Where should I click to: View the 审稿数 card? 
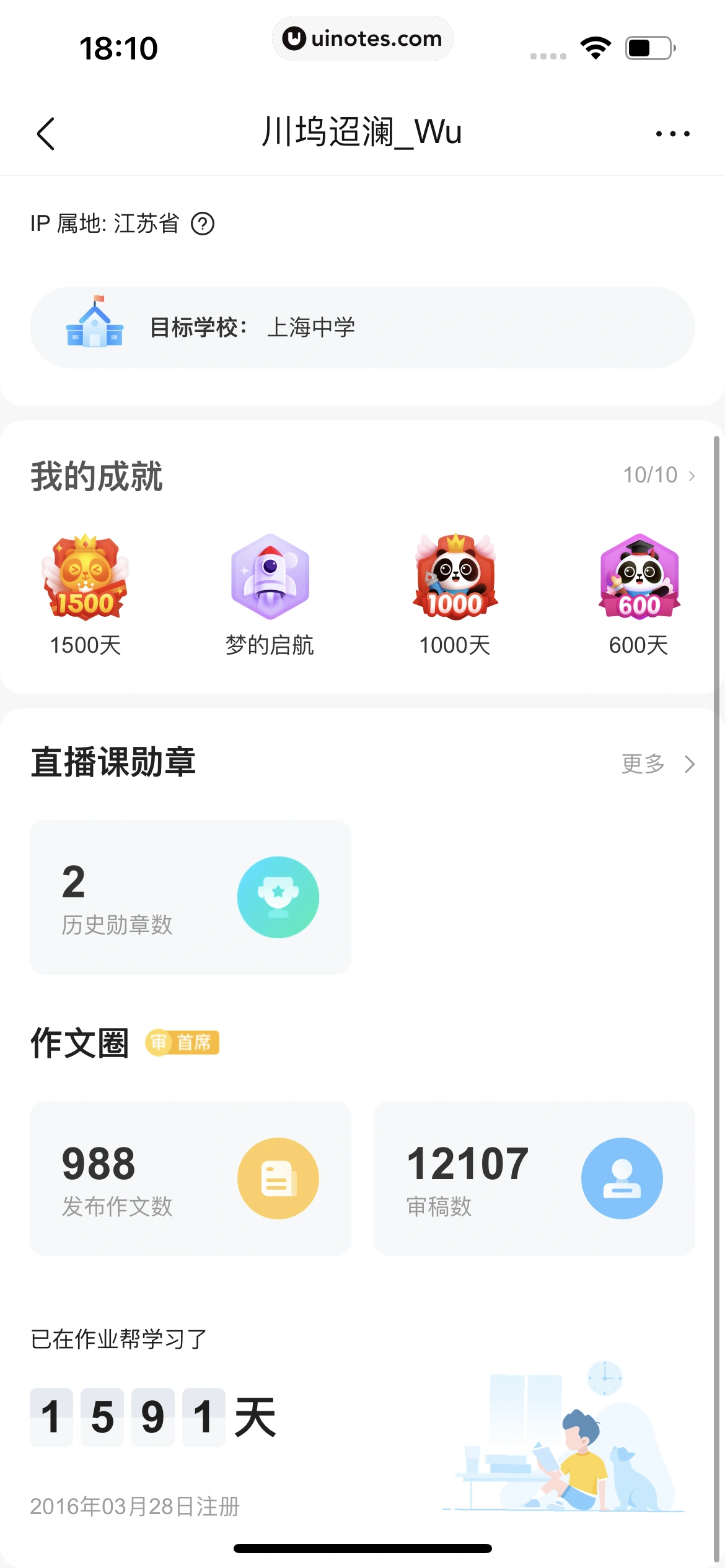534,1178
